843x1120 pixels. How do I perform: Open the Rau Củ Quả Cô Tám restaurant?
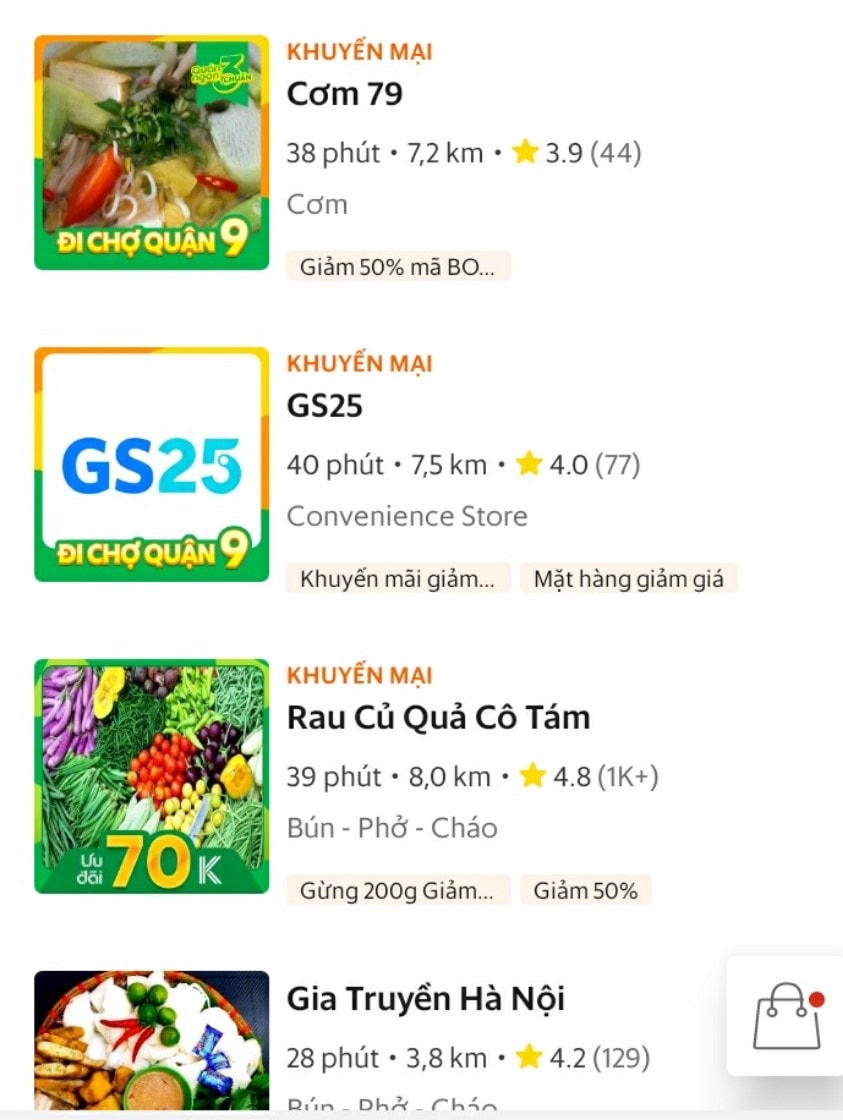click(438, 716)
